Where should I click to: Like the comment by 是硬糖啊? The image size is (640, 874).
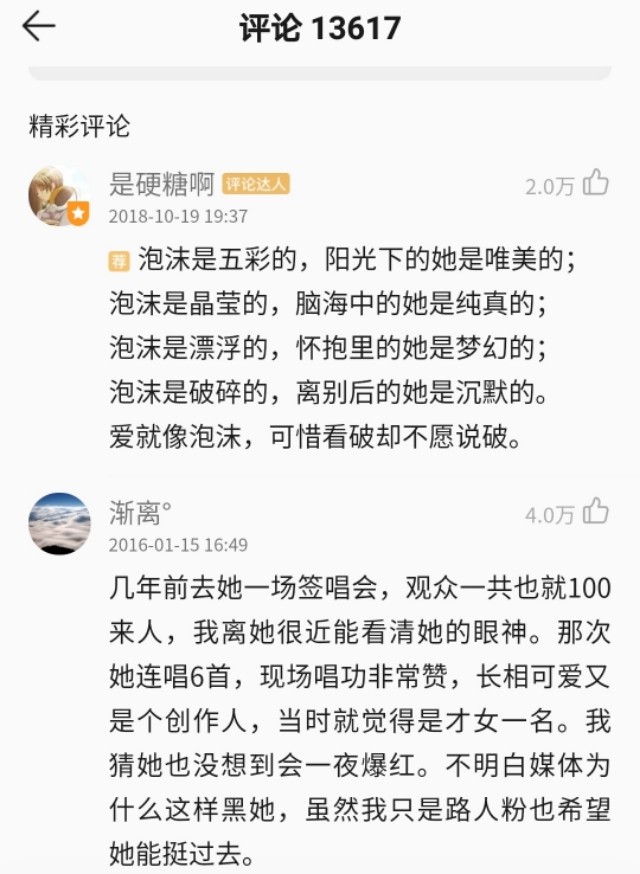[597, 183]
